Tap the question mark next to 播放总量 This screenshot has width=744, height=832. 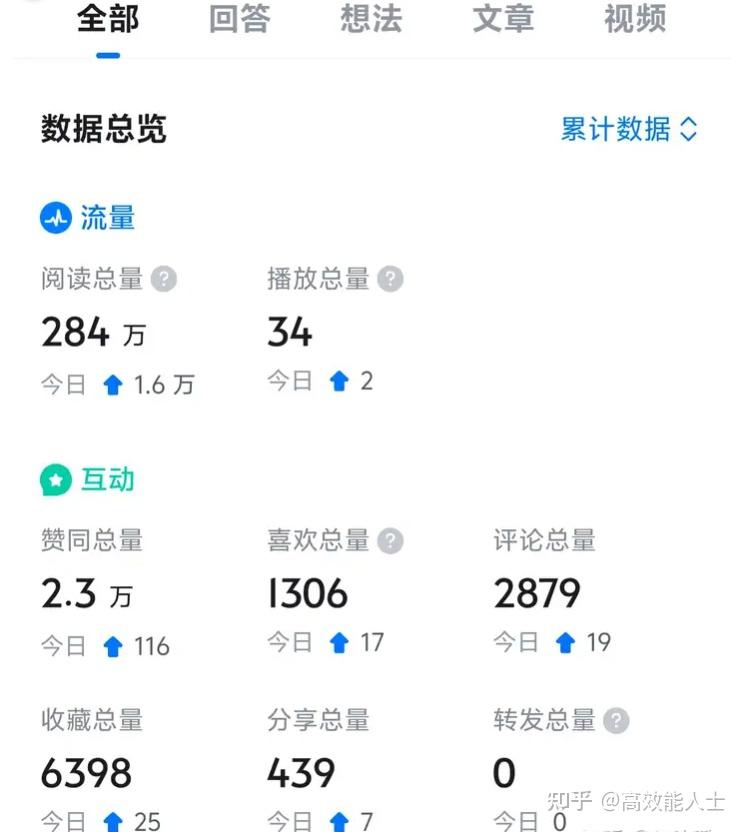(x=391, y=279)
